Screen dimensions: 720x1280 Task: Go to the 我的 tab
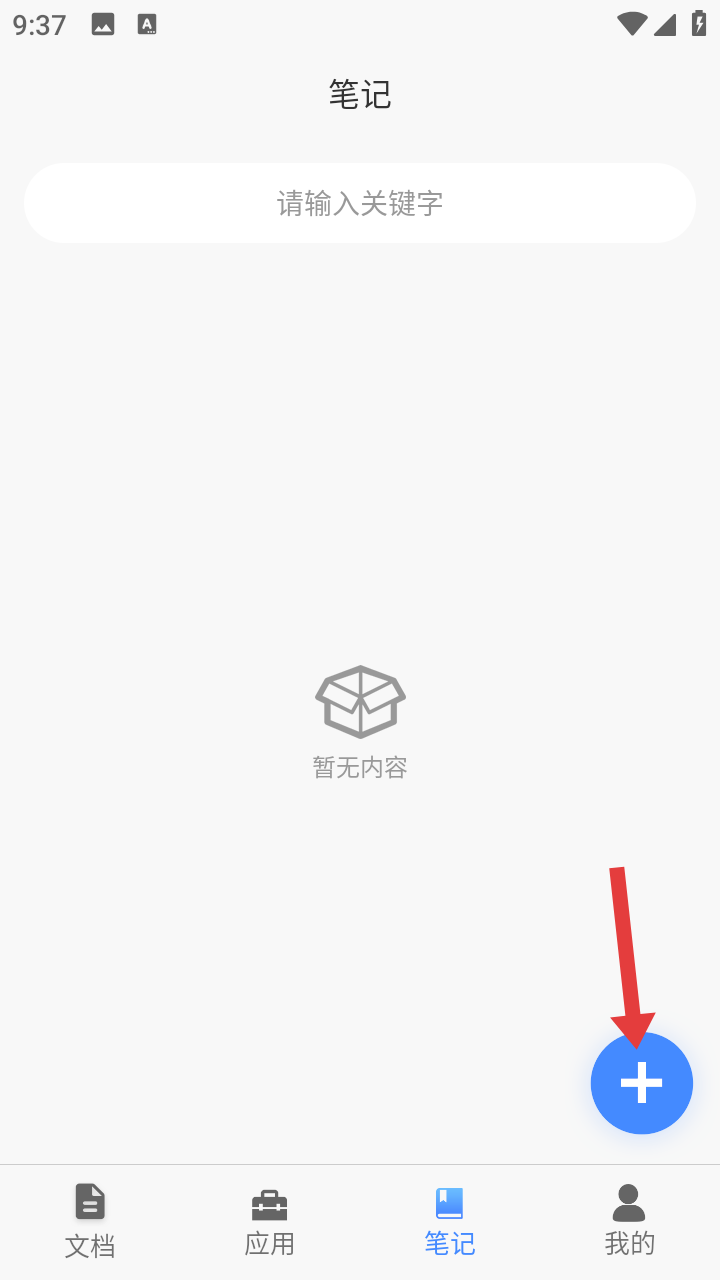629,1221
